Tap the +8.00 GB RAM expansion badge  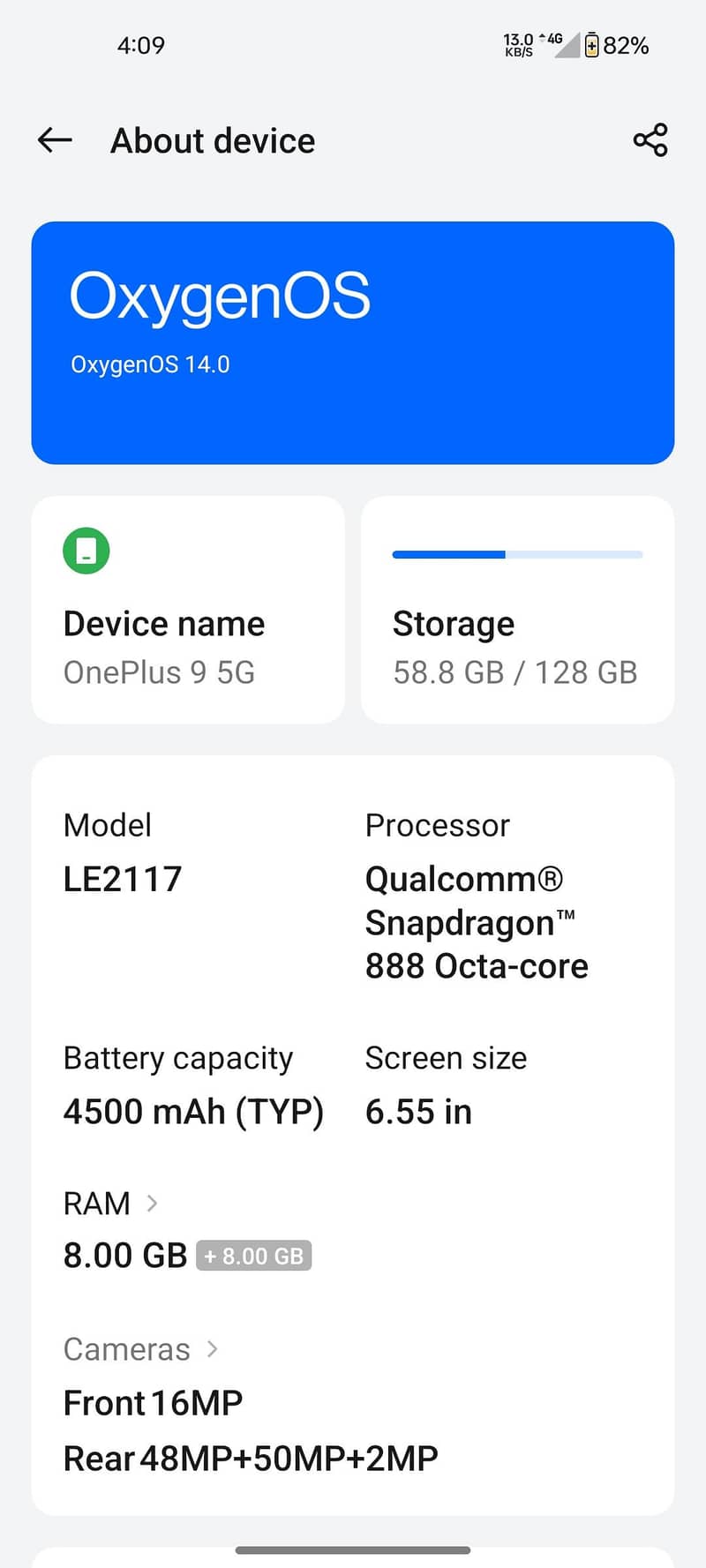(x=254, y=1255)
